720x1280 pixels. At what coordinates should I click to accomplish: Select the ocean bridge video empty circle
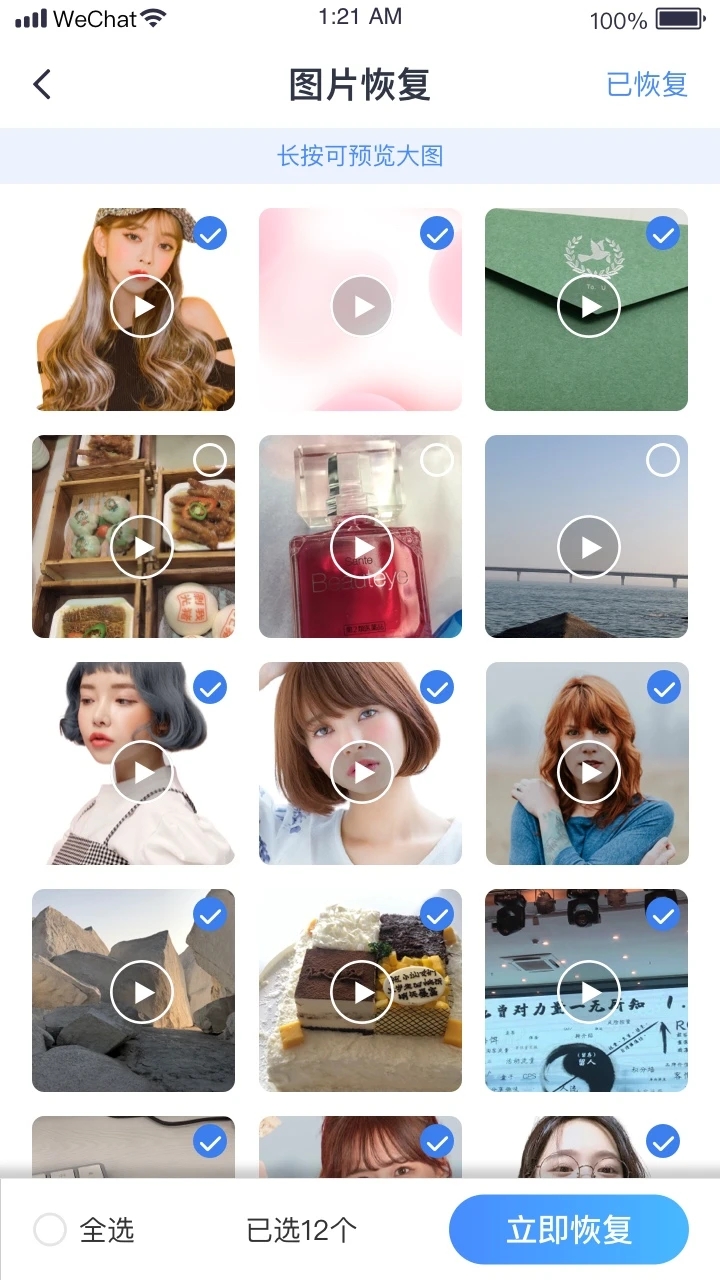[x=662, y=459]
